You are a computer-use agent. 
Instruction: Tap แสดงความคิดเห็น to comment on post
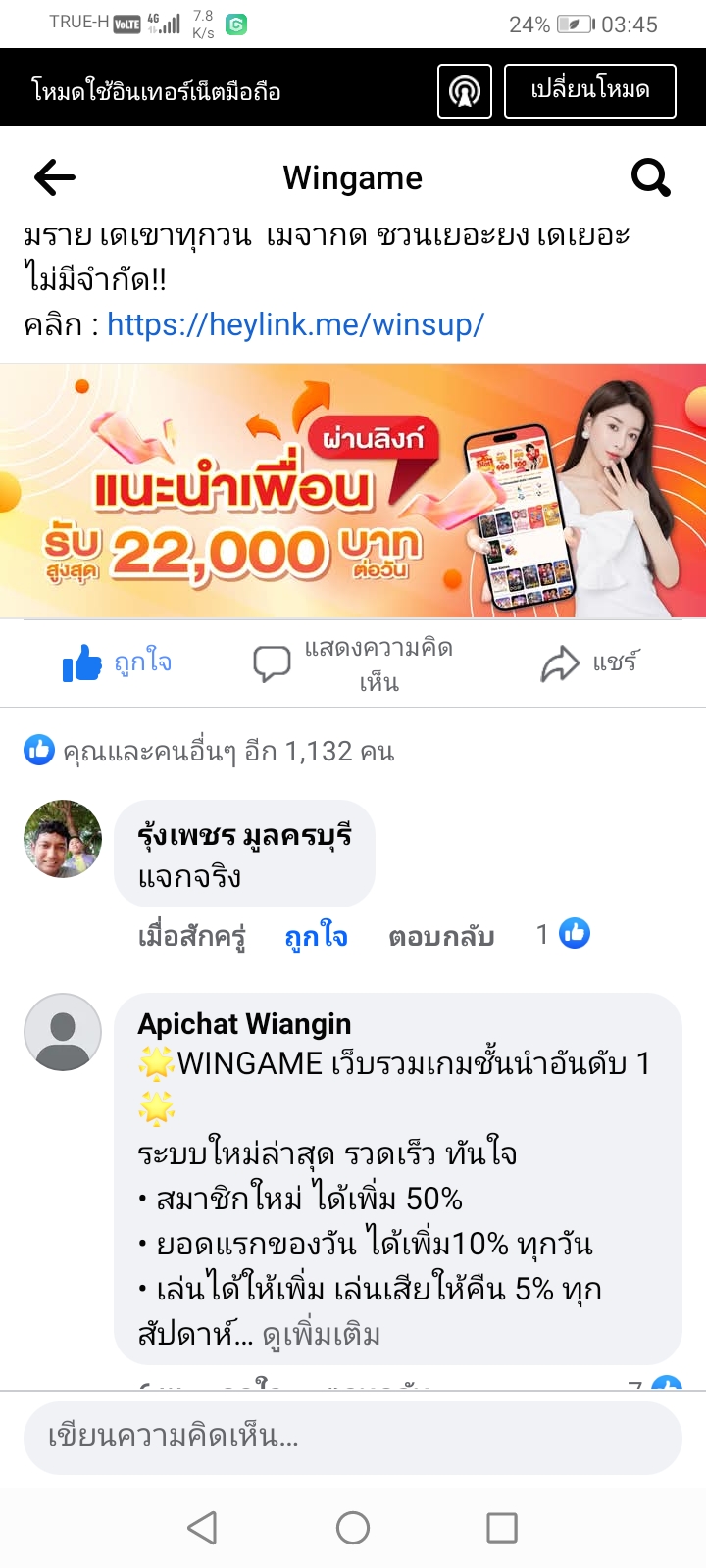353,664
